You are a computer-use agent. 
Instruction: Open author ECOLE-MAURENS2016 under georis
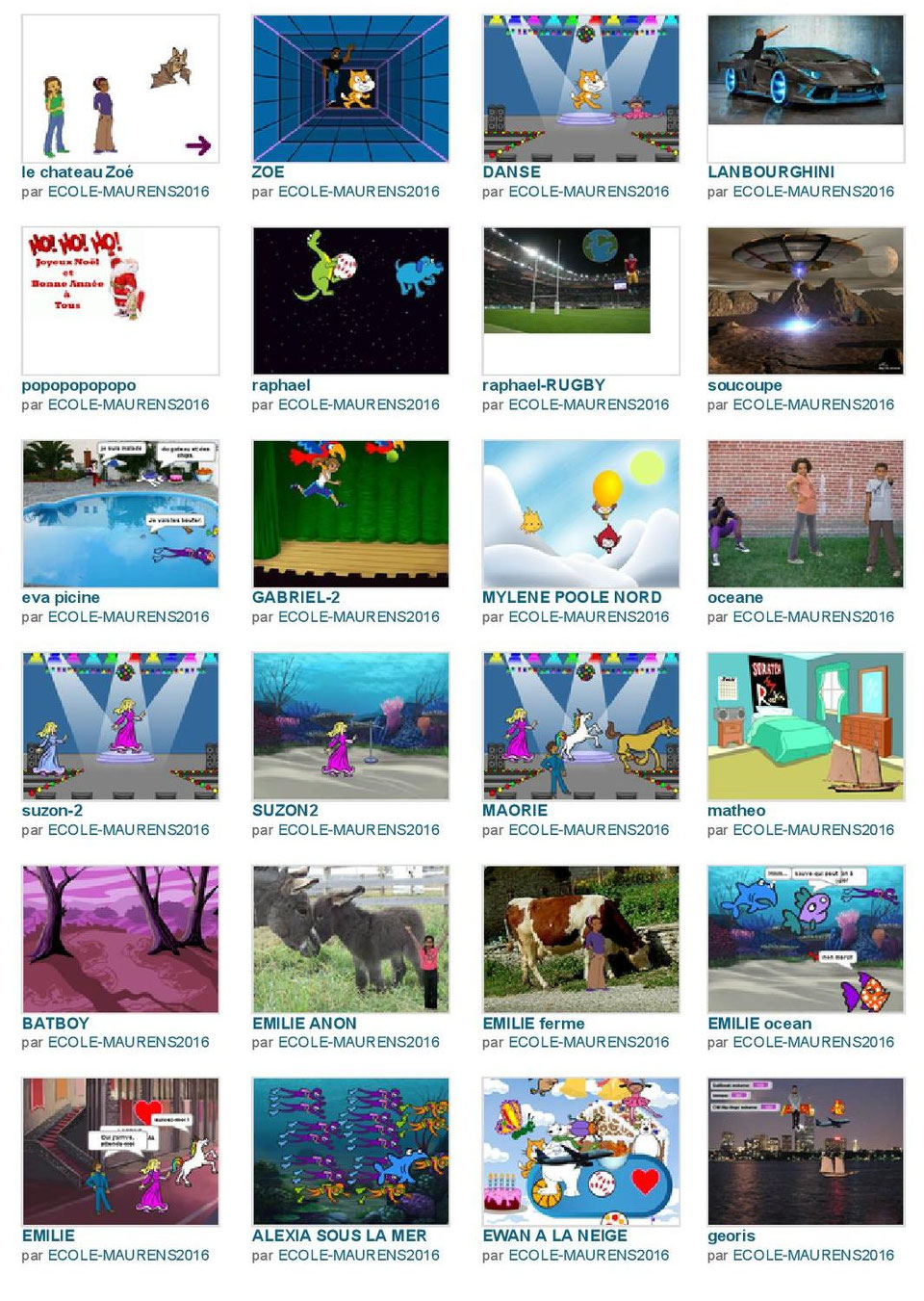click(813, 1255)
